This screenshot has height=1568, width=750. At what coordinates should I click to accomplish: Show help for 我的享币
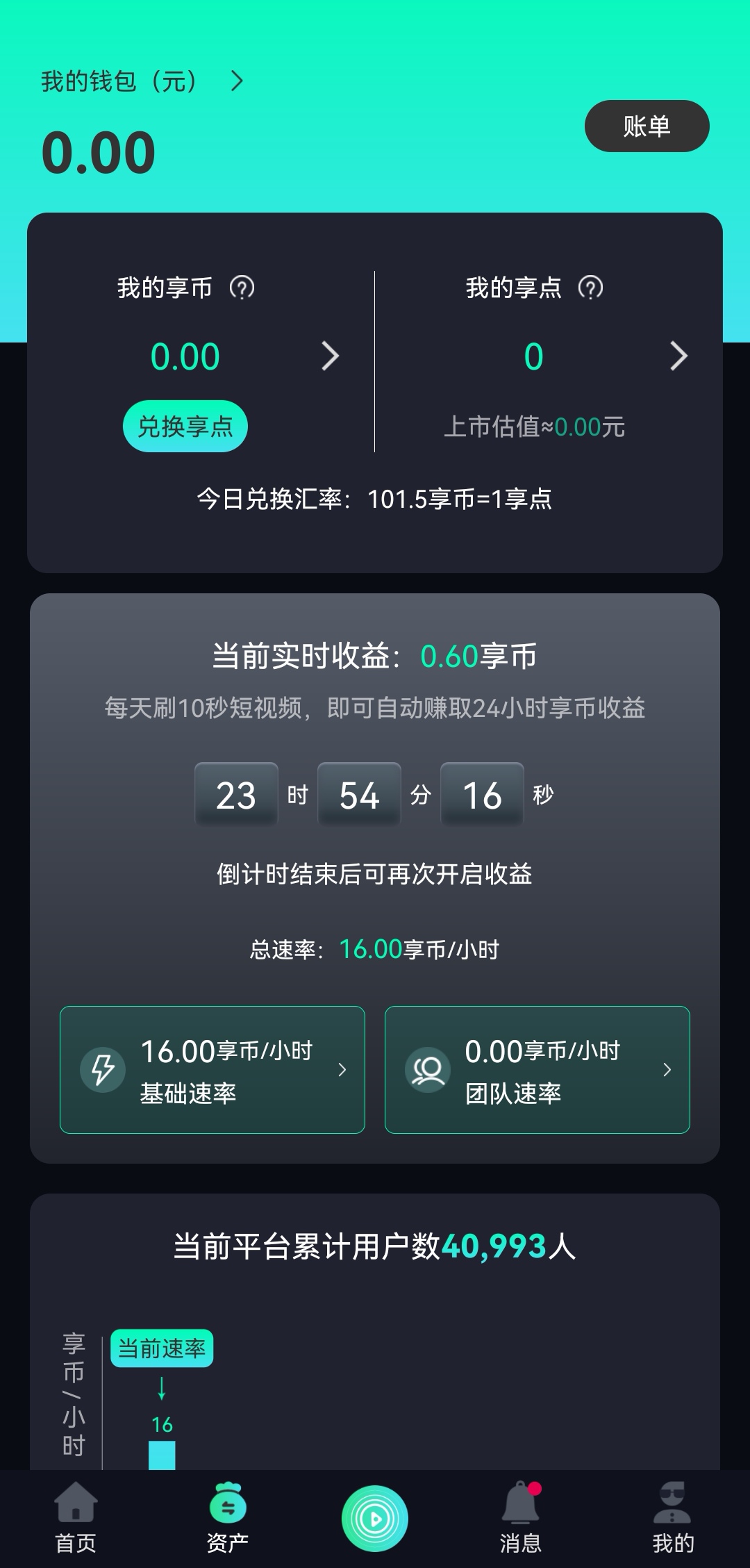pos(242,288)
